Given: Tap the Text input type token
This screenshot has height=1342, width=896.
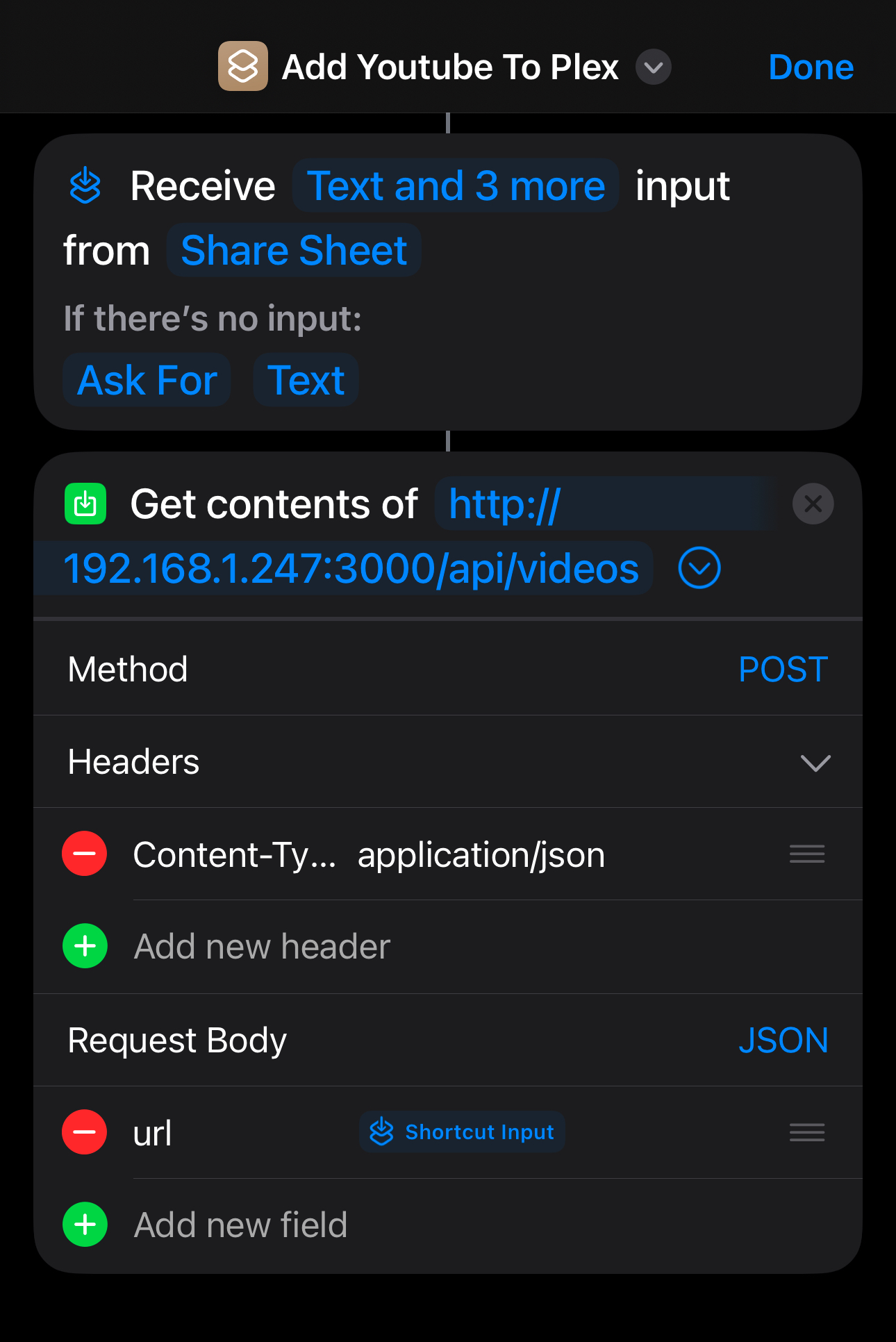Looking at the screenshot, I should click(x=305, y=379).
